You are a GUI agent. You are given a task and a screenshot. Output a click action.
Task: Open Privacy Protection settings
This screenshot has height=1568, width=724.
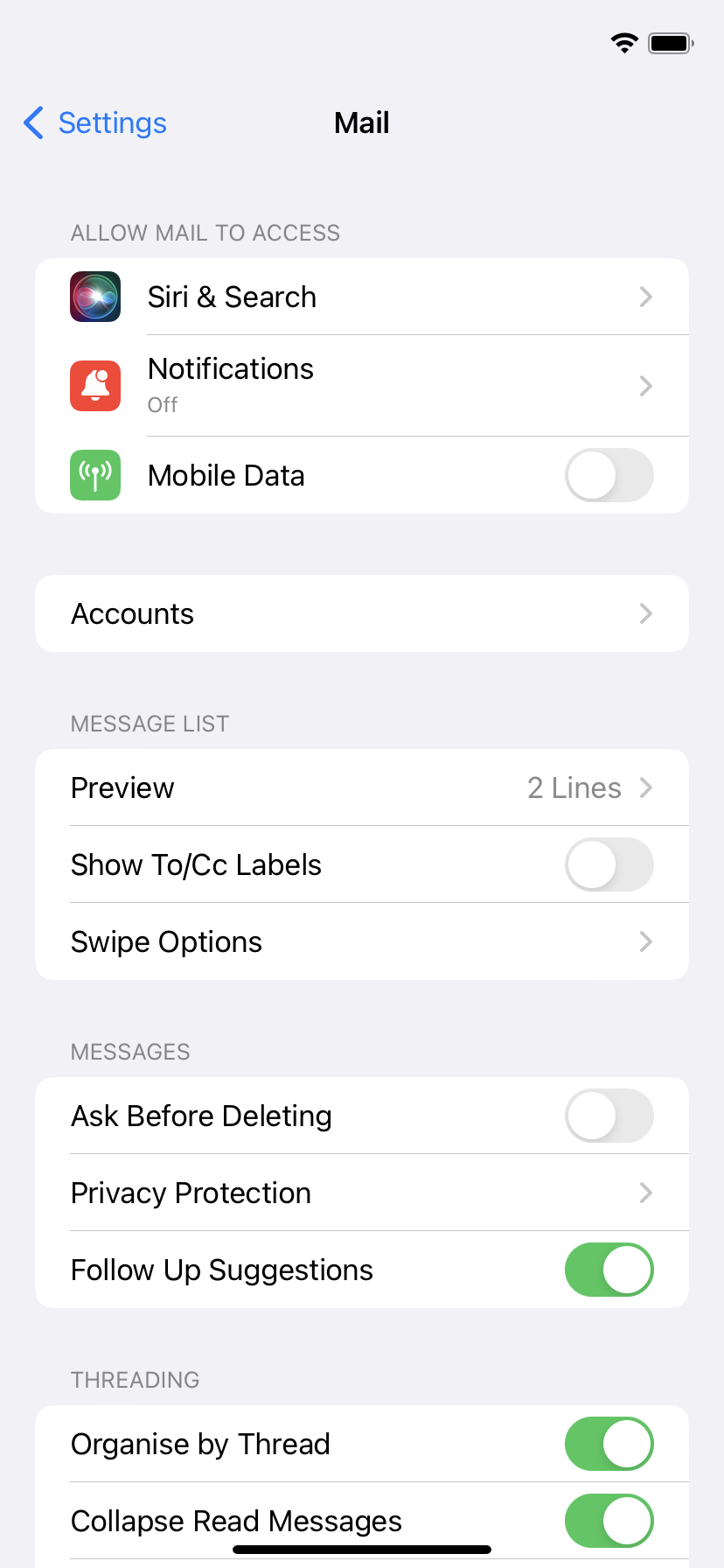click(362, 1193)
